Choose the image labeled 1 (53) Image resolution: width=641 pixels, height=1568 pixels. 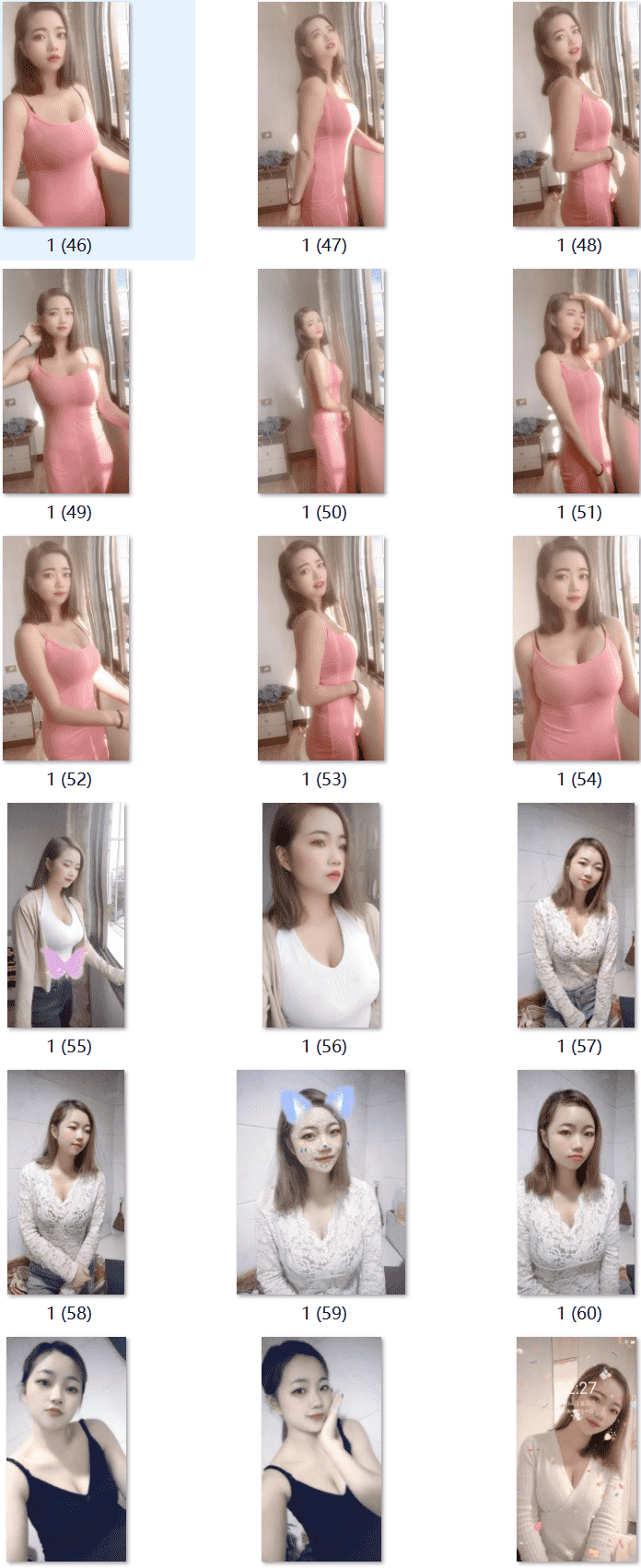coord(321,648)
